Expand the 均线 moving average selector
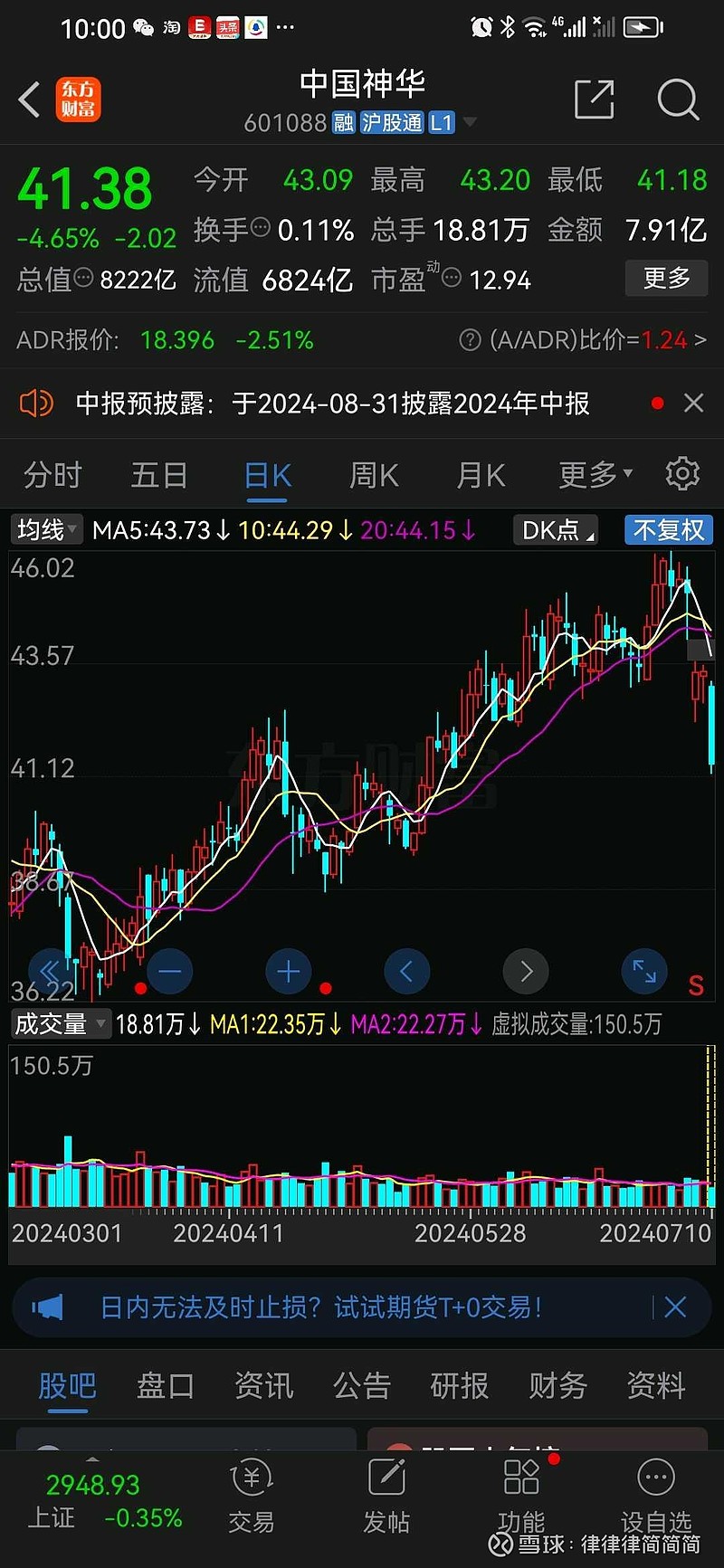 pyautogui.click(x=45, y=530)
